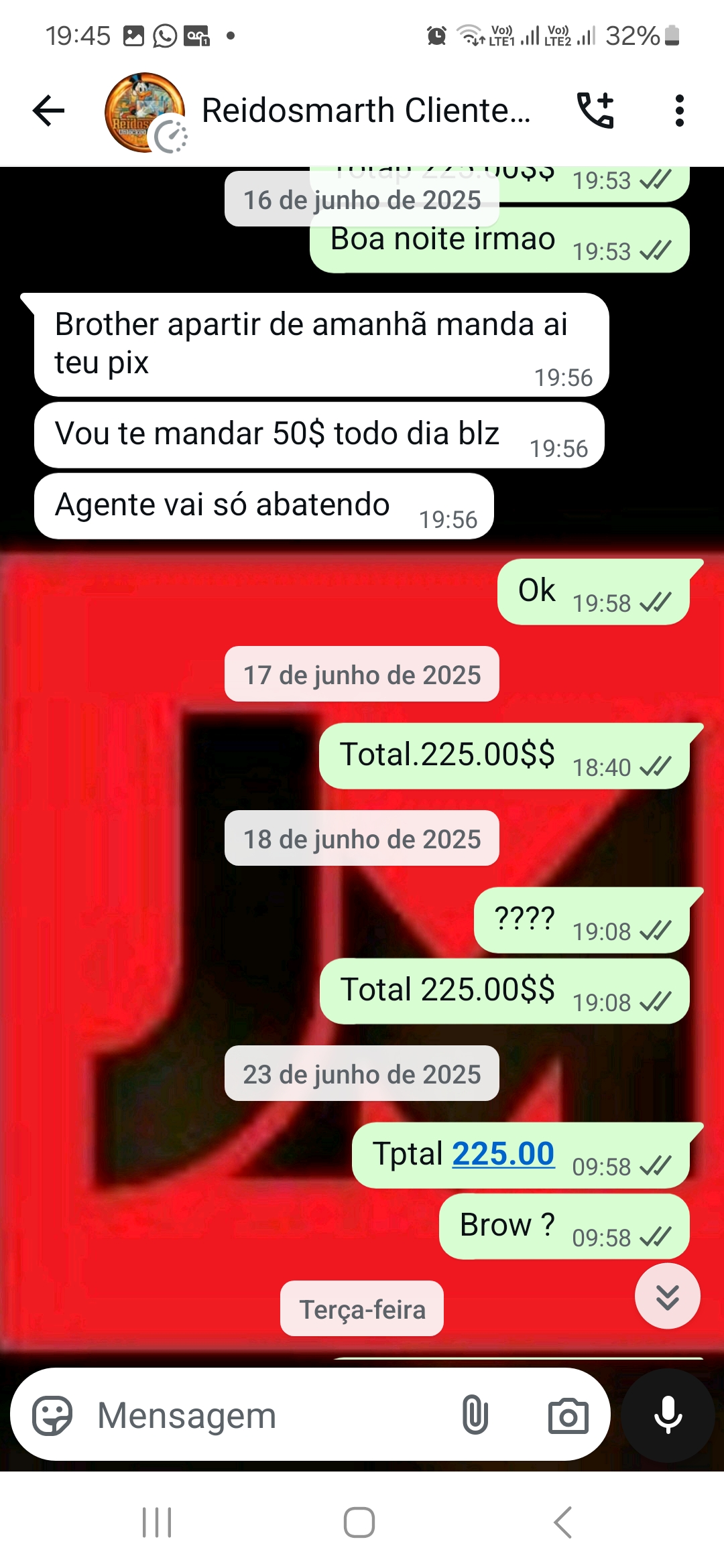Open the emoji and sticker picker
724x1568 pixels.
pos(52,1415)
